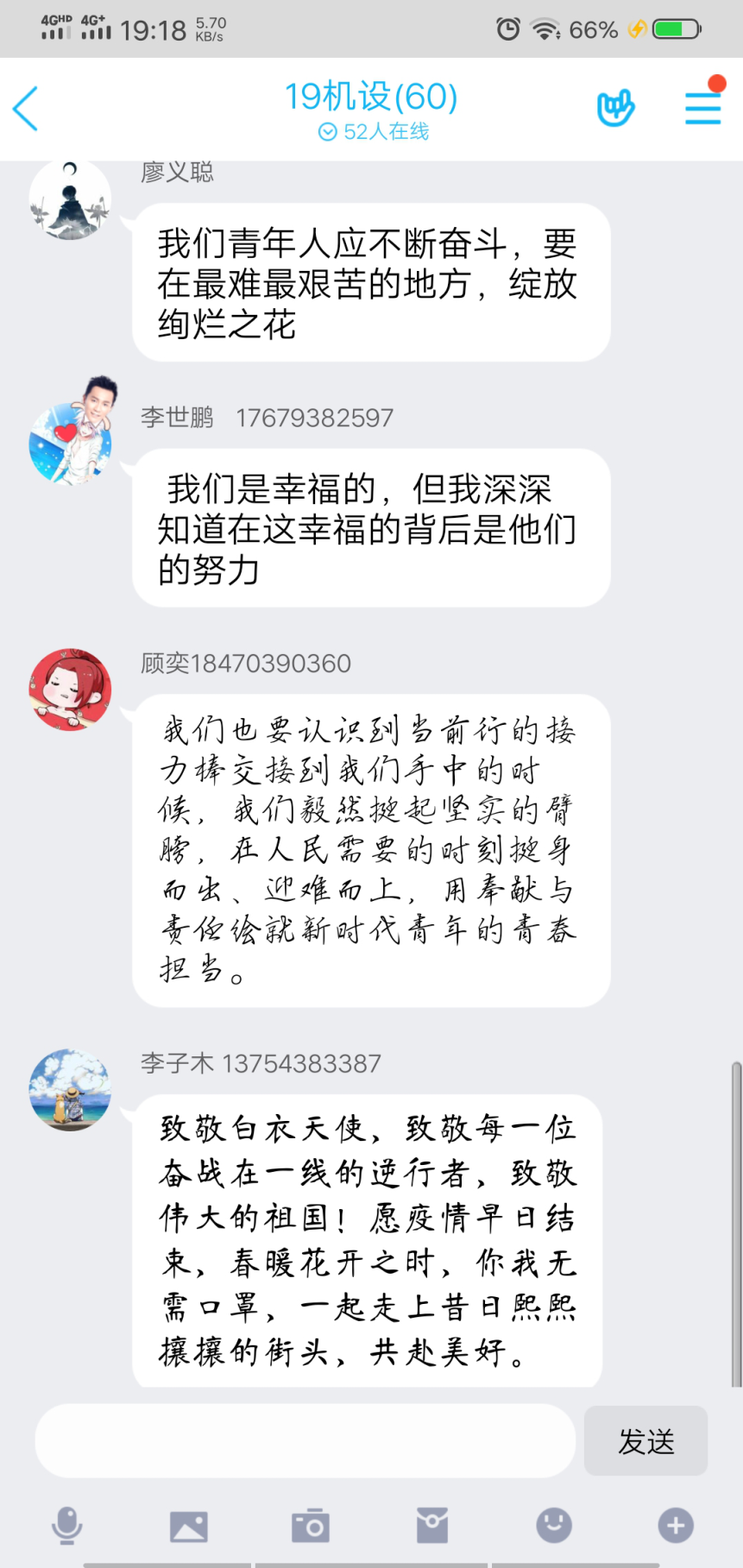Open the red packet icon

(431, 1526)
